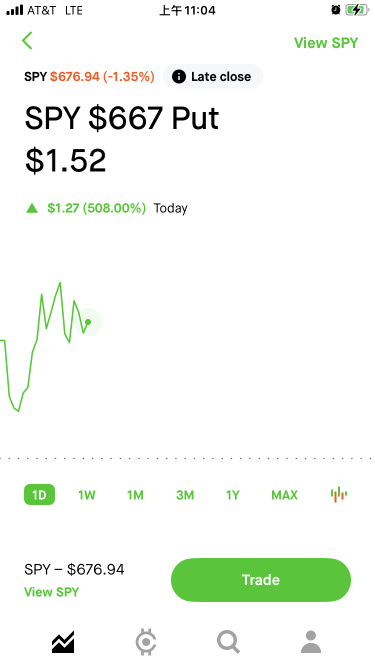Tap the green Trade button

click(261, 580)
